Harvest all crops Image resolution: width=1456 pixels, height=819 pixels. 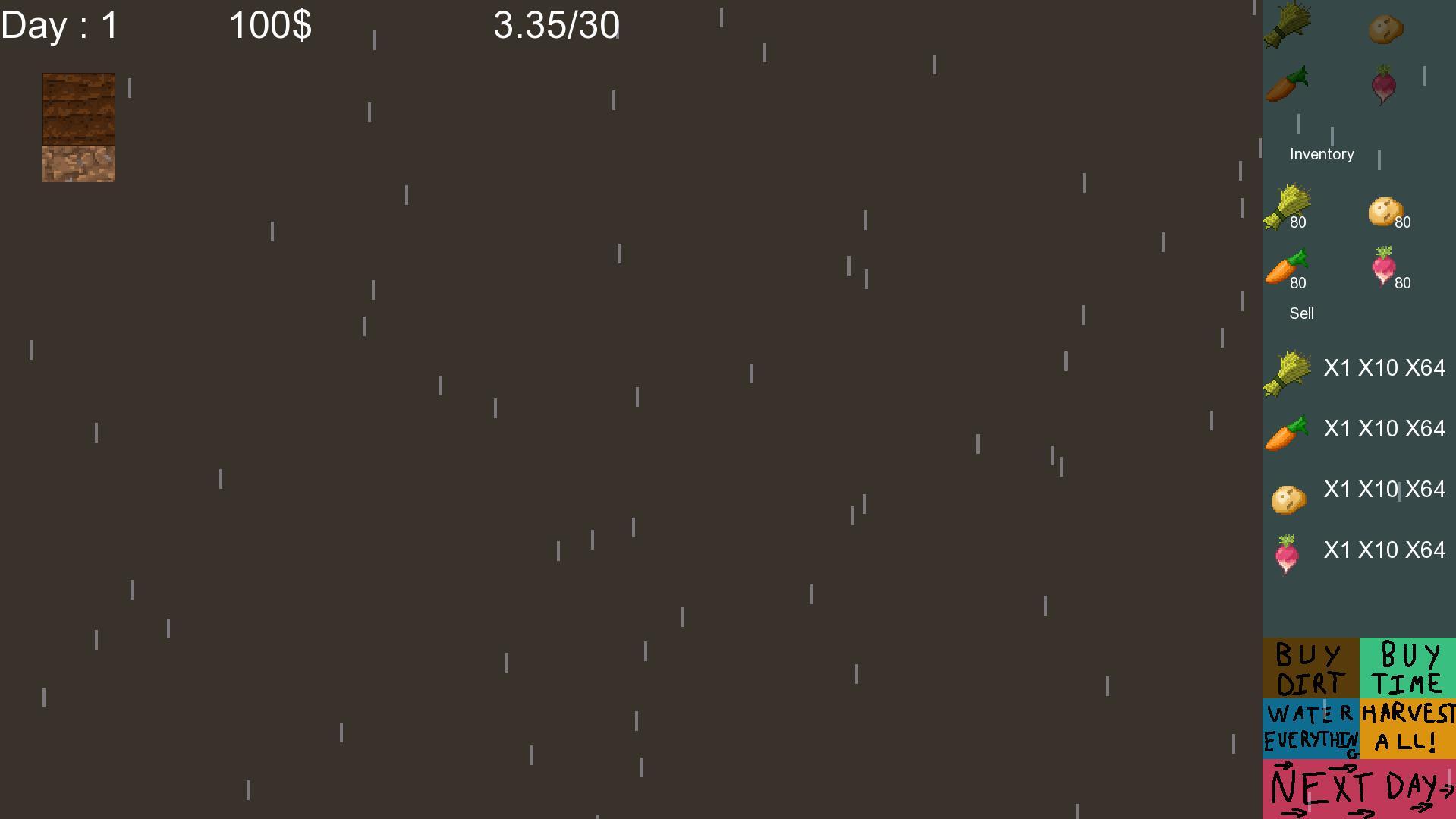1408,729
